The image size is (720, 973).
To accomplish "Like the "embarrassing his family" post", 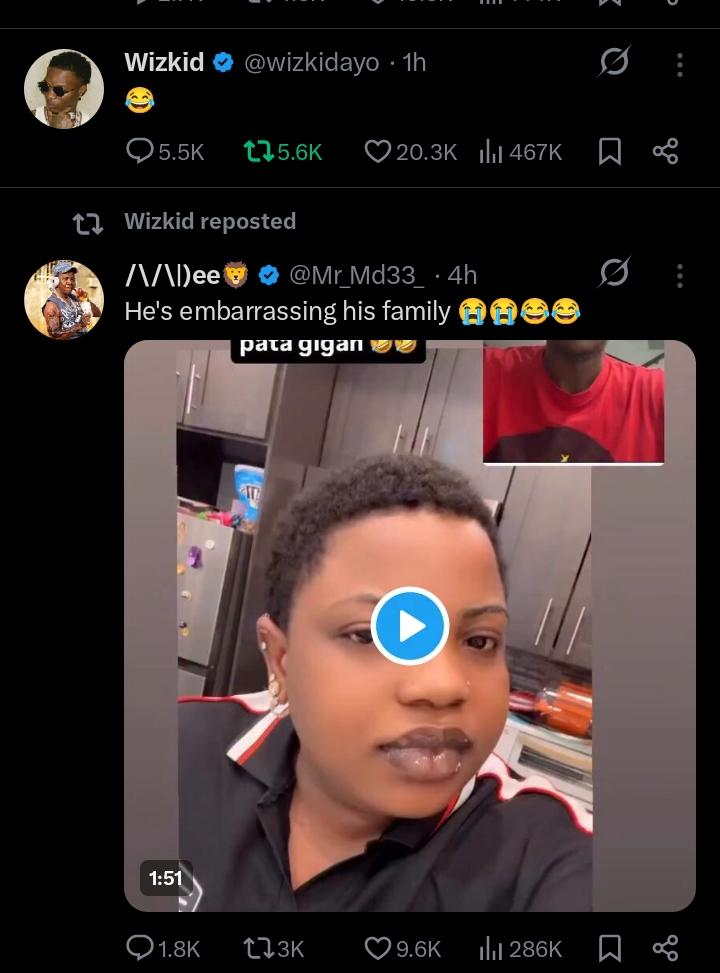I will click(377, 947).
